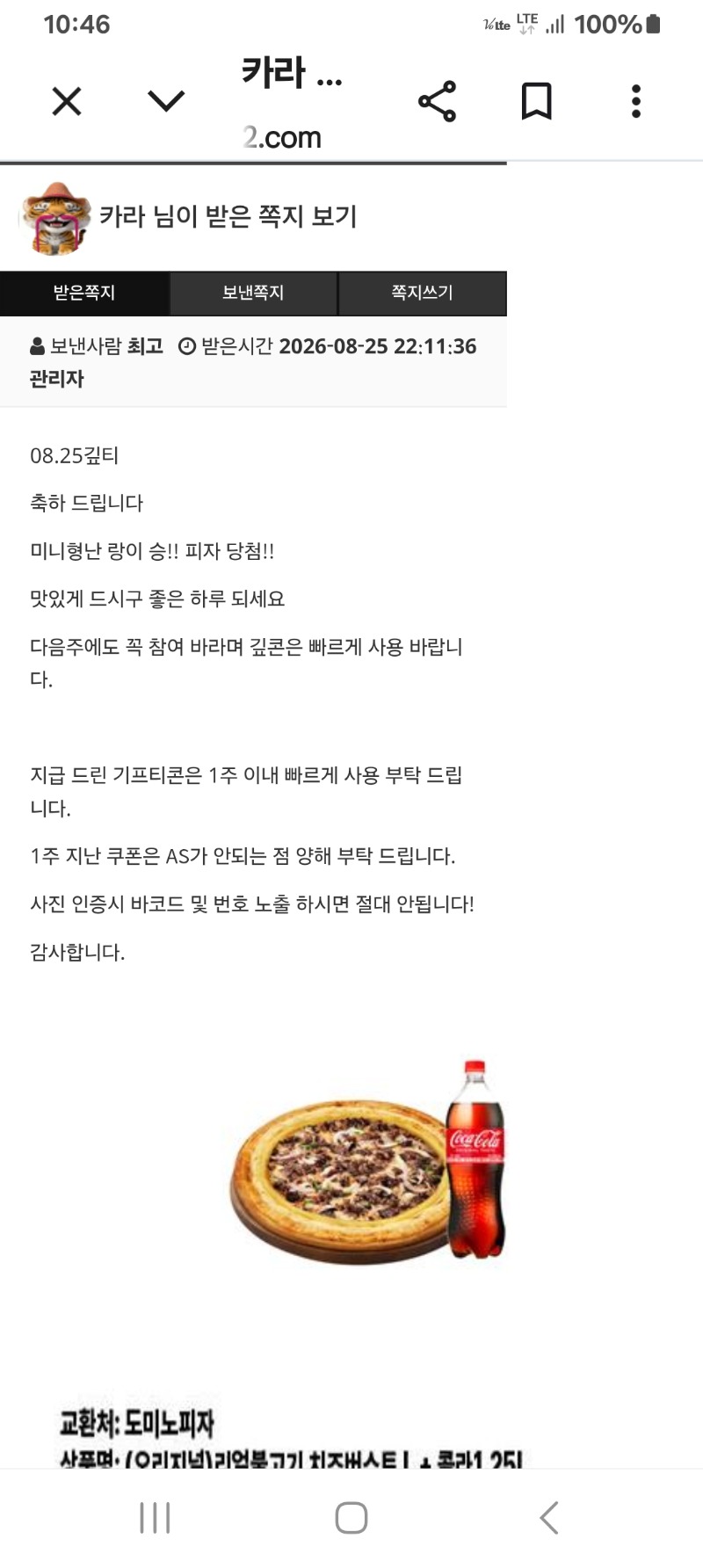Switch to the 보낸쪽지 tab
703x1568 pixels.
click(x=253, y=293)
